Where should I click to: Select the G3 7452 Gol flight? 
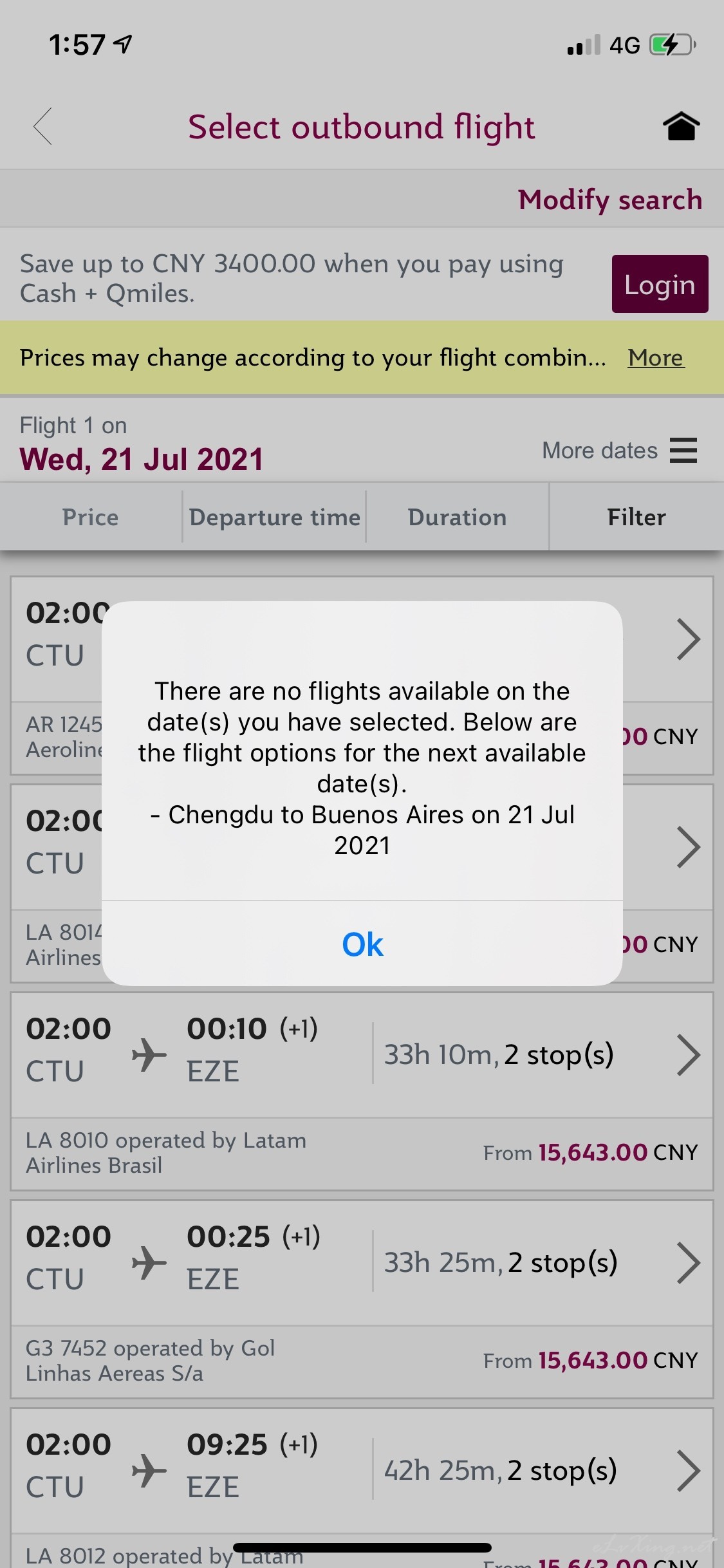click(x=362, y=1299)
